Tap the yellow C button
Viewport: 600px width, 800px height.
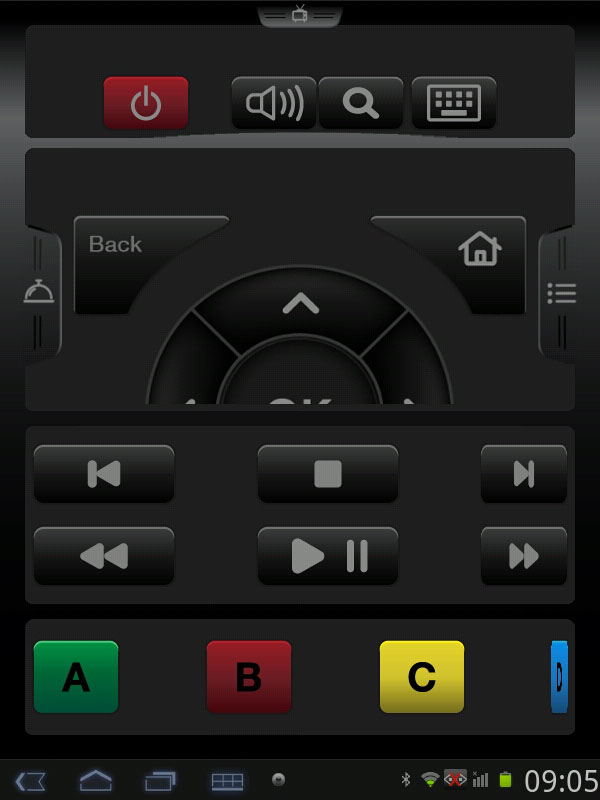click(x=422, y=677)
